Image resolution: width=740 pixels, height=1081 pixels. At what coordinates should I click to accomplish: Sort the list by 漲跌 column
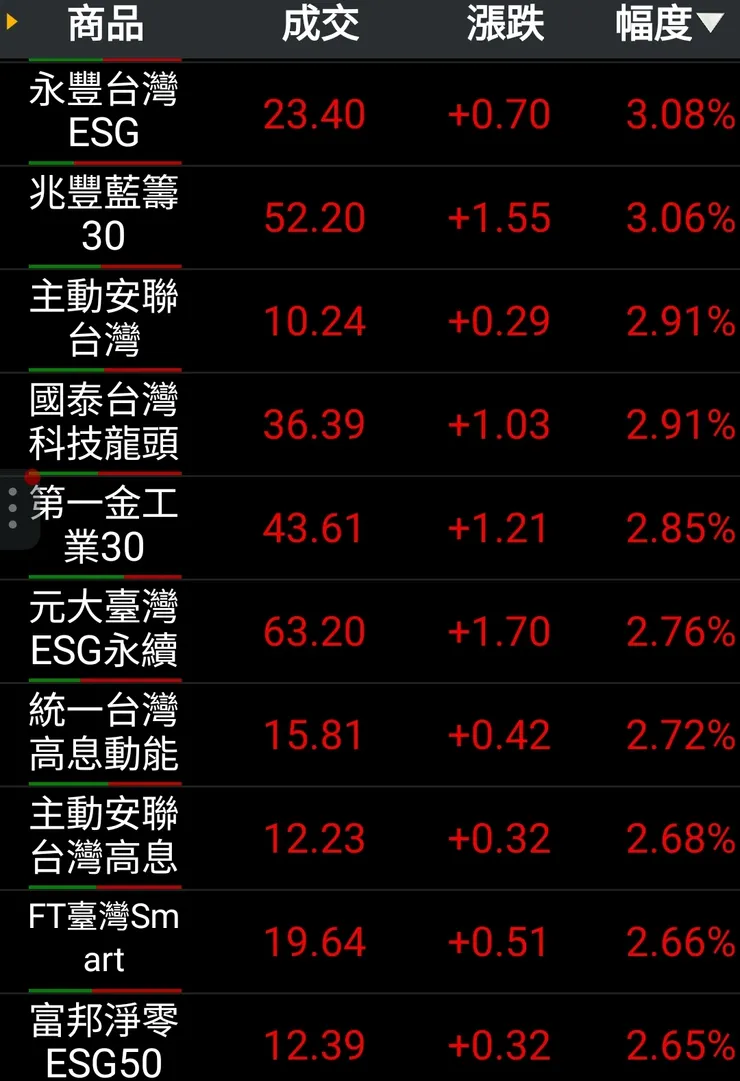[505, 25]
